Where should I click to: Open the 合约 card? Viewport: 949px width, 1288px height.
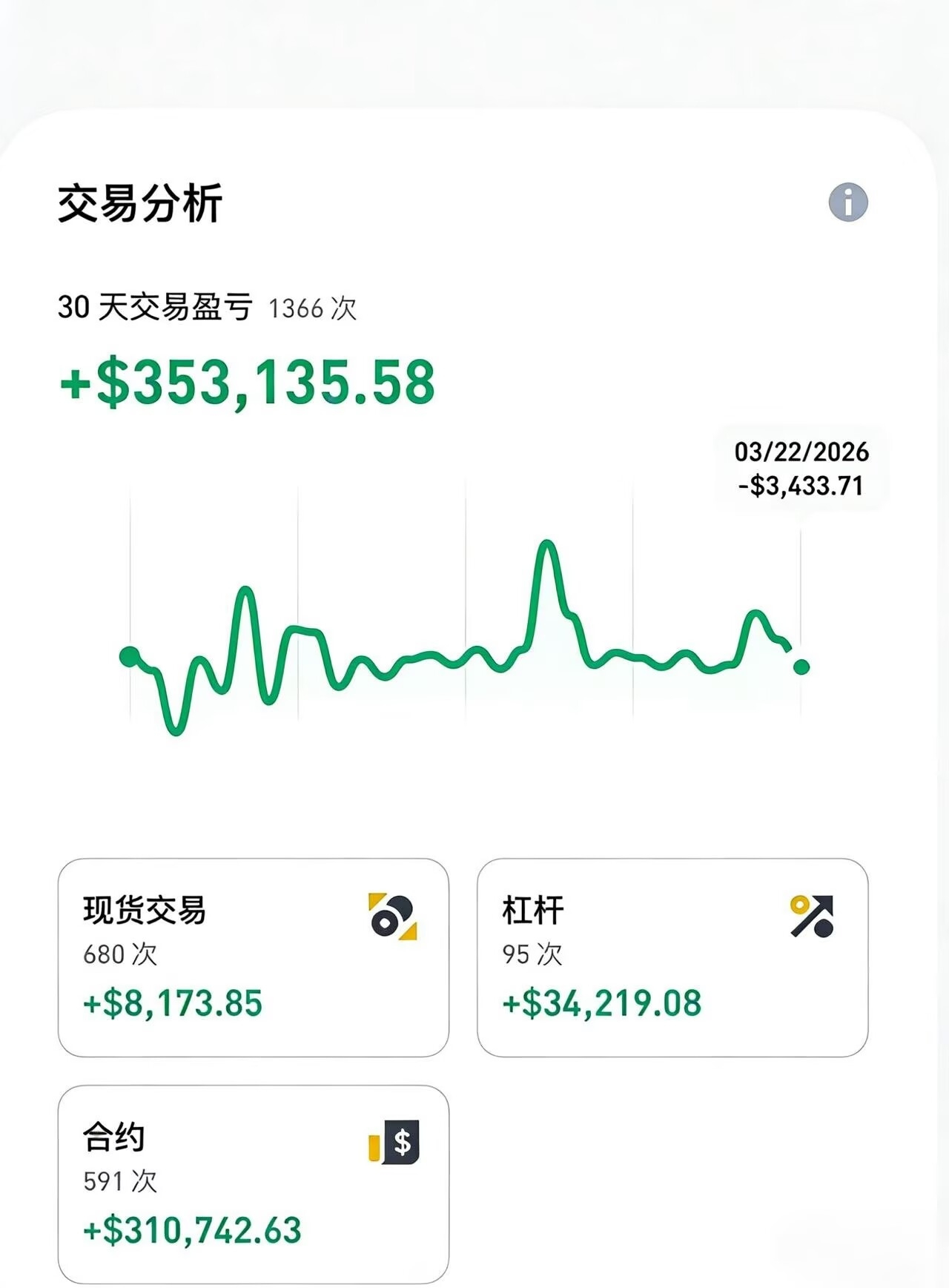point(253,1183)
